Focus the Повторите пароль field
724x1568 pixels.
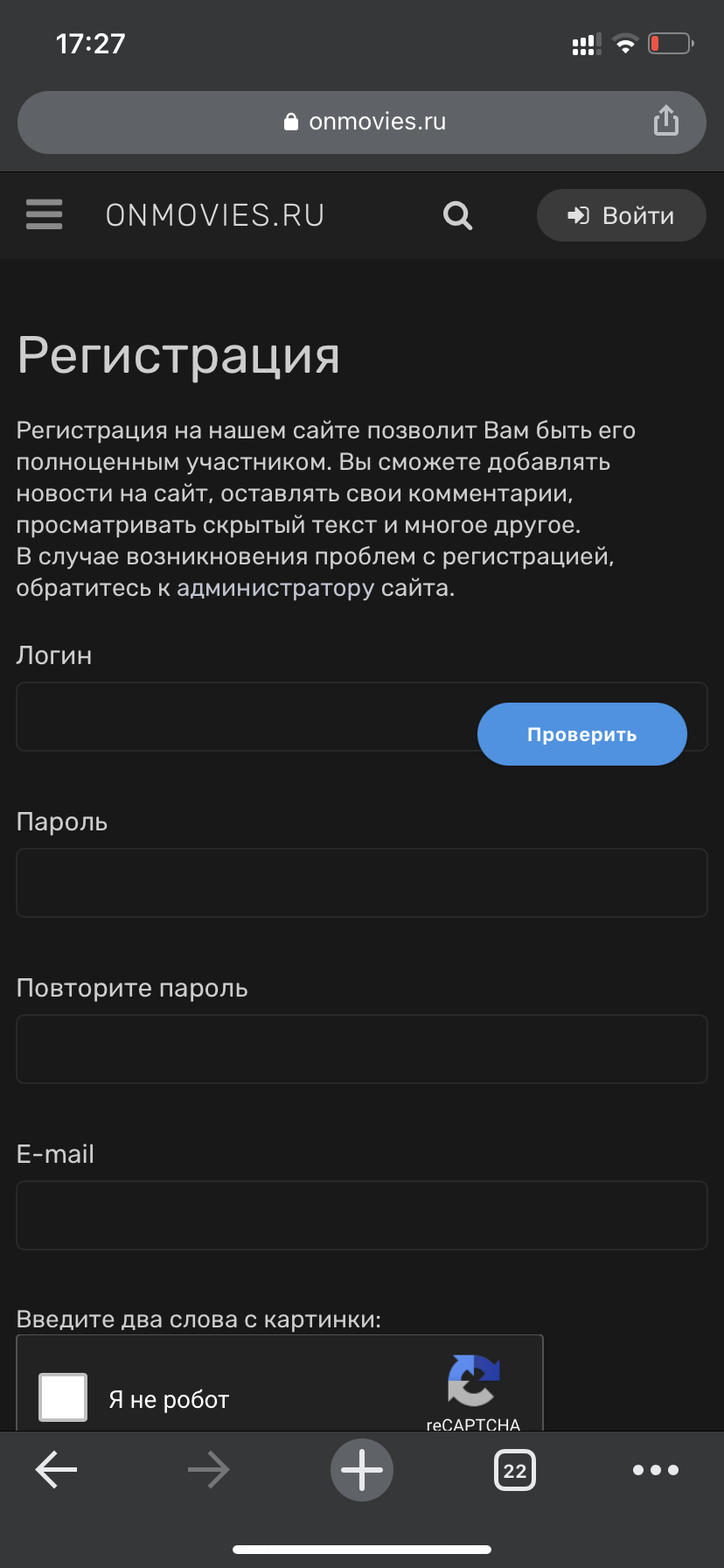(362, 1049)
